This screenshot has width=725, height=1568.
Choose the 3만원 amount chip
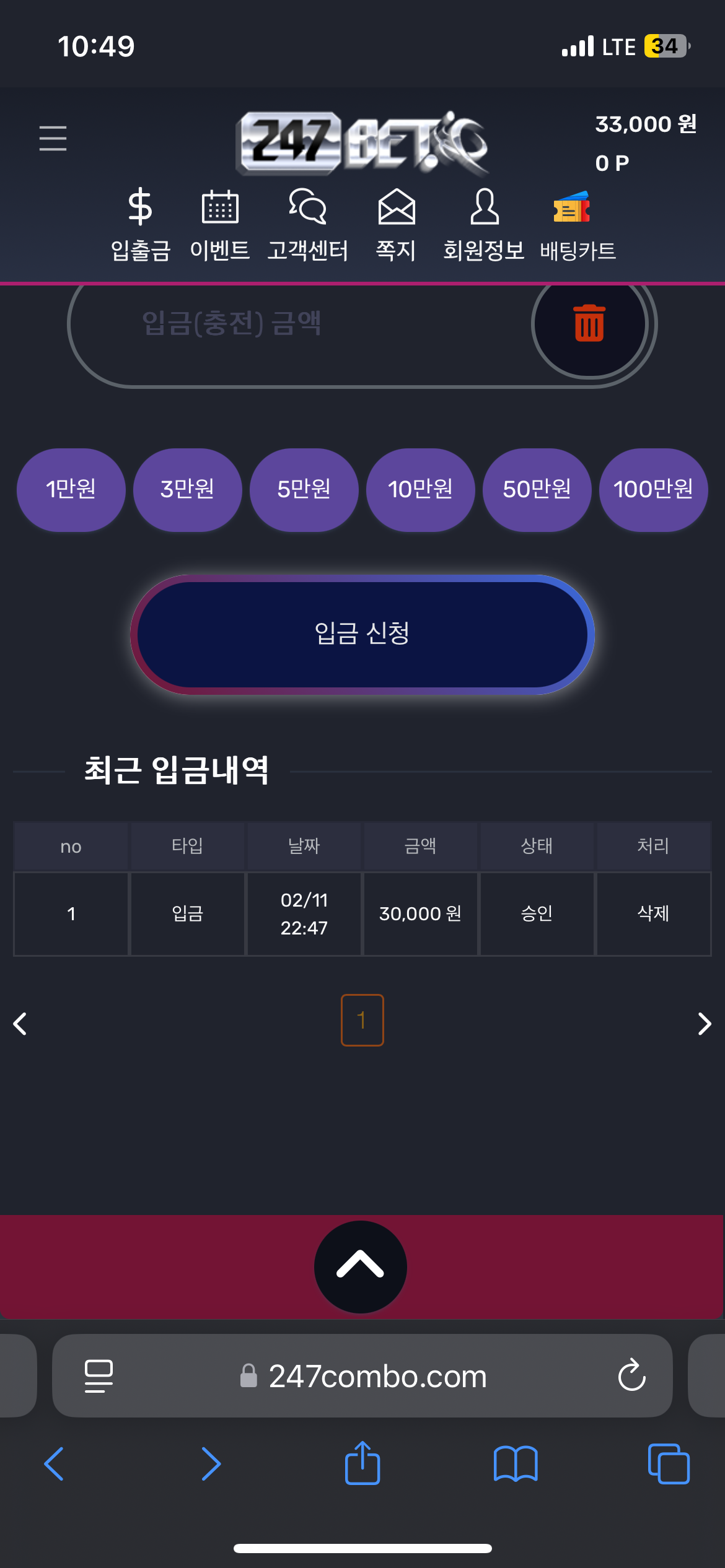coord(188,489)
